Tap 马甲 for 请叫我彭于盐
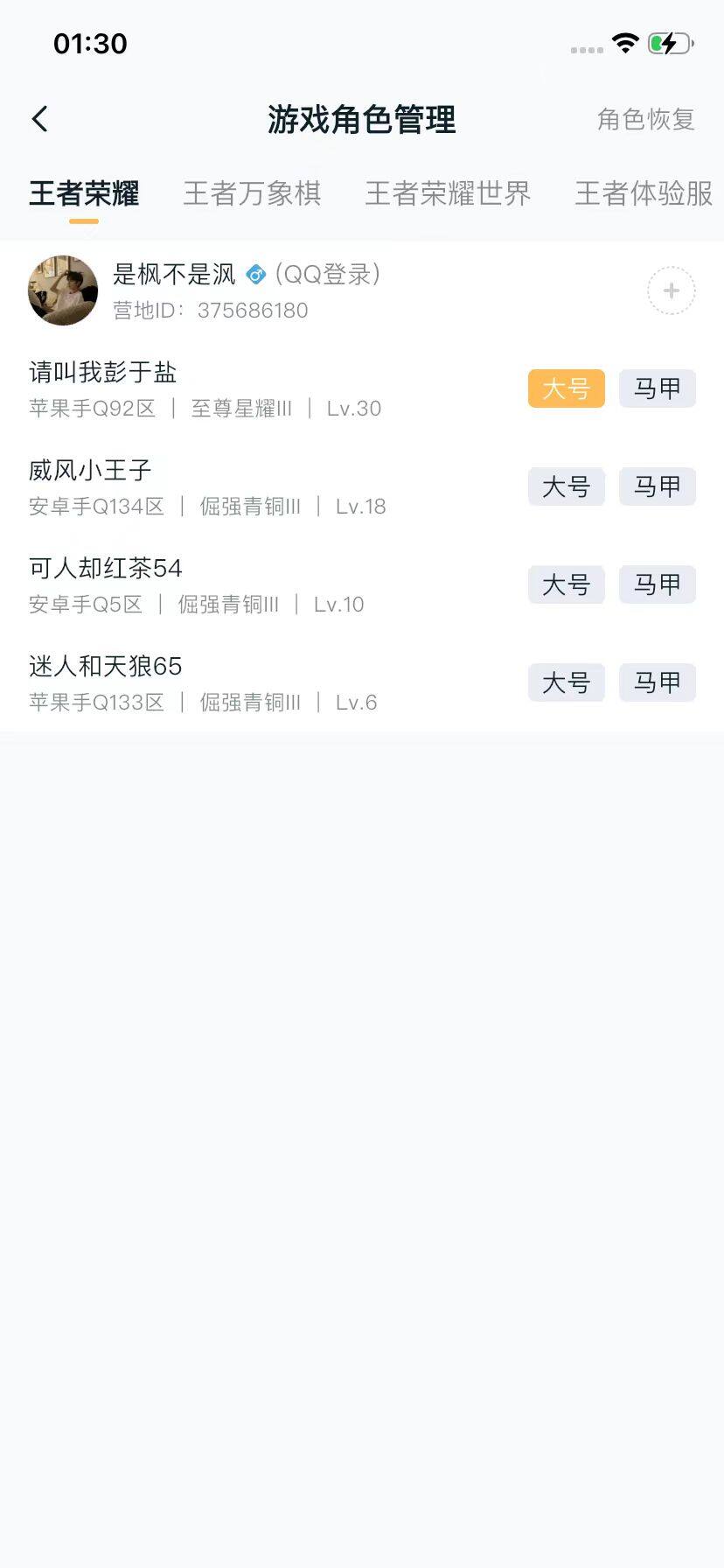This screenshot has height=1568, width=724. pos(657,388)
